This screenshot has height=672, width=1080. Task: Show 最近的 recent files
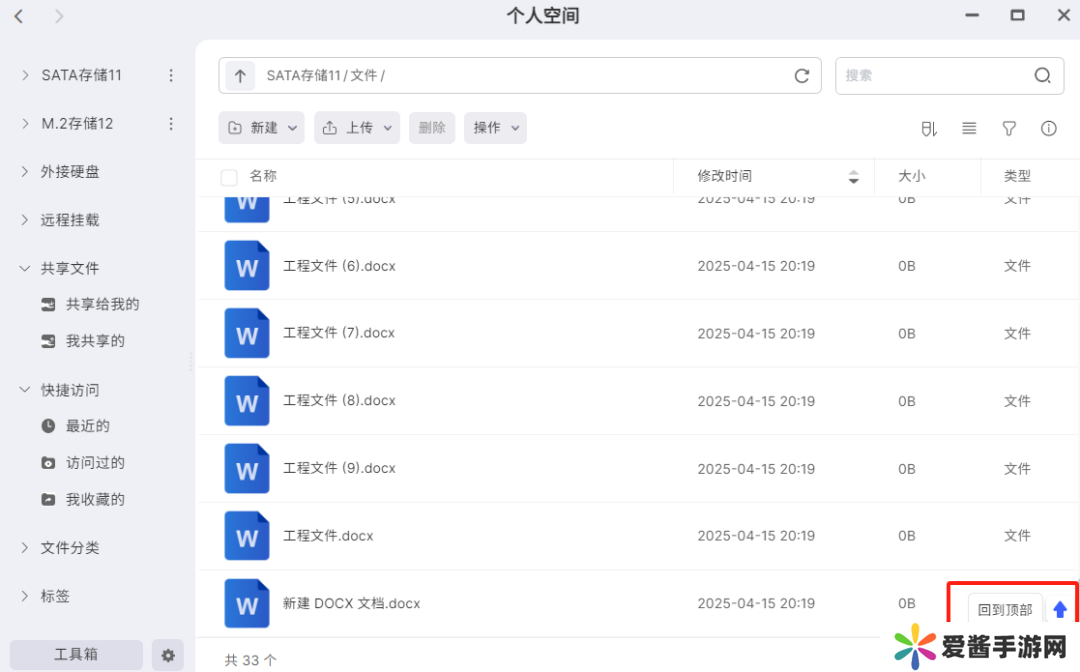[x=87, y=426]
